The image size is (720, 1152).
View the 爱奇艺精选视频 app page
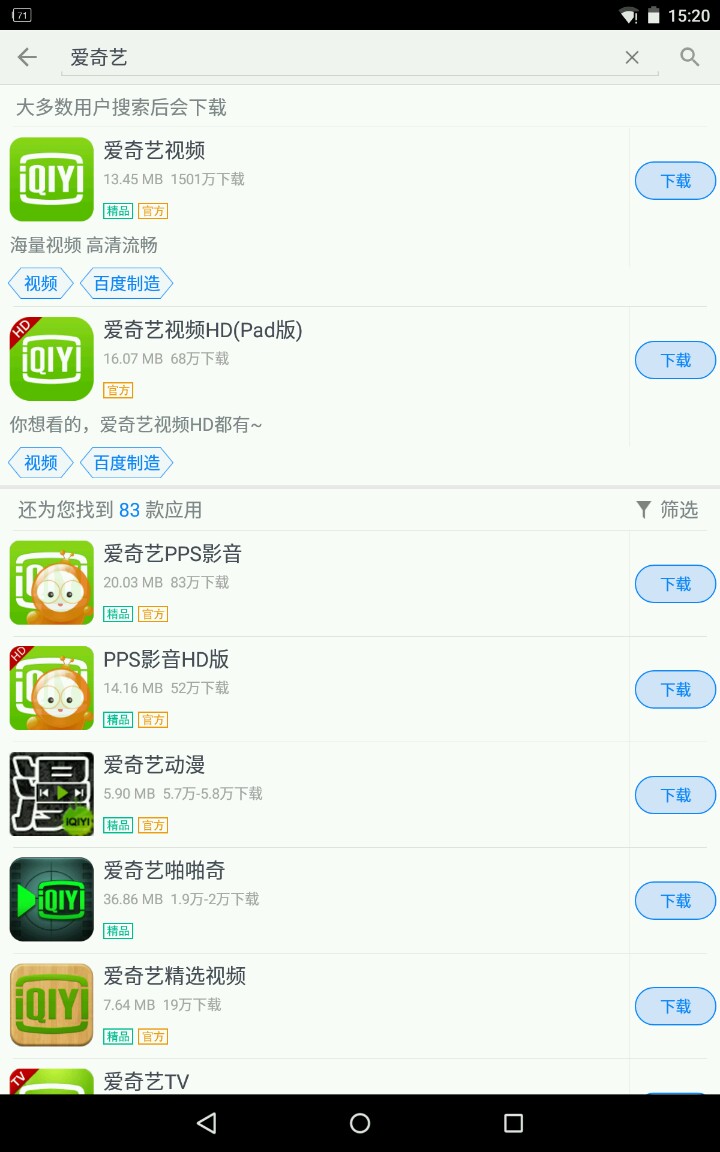click(300, 990)
